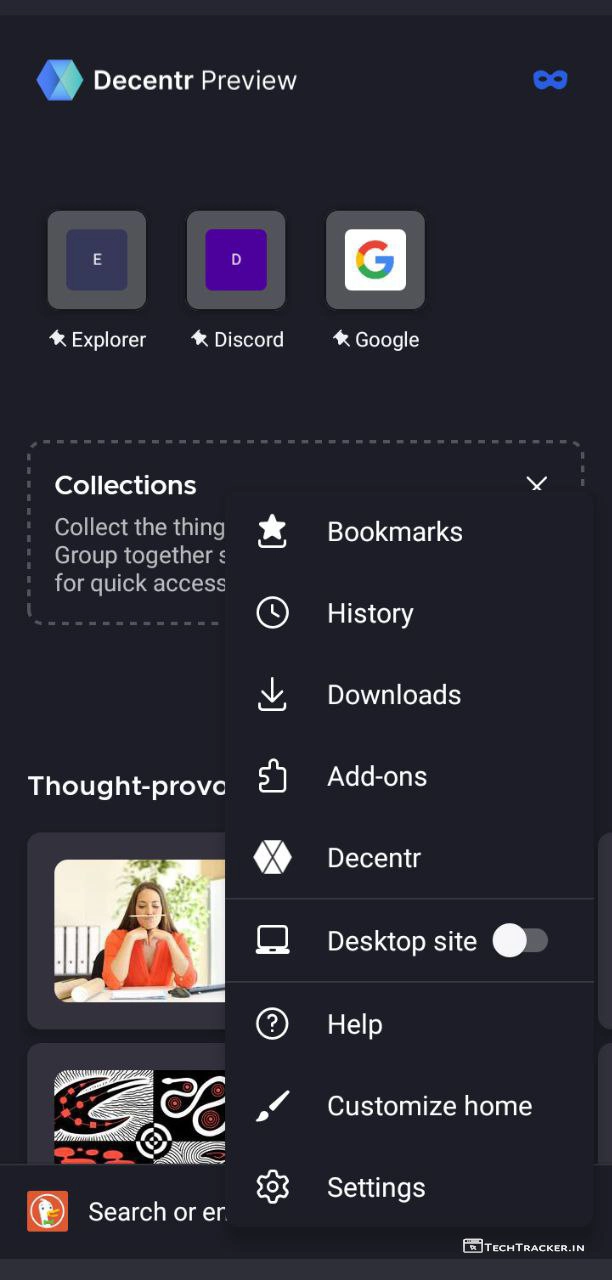Open the Explorer shortcut
Screen dimensions: 612x1280
97,260
